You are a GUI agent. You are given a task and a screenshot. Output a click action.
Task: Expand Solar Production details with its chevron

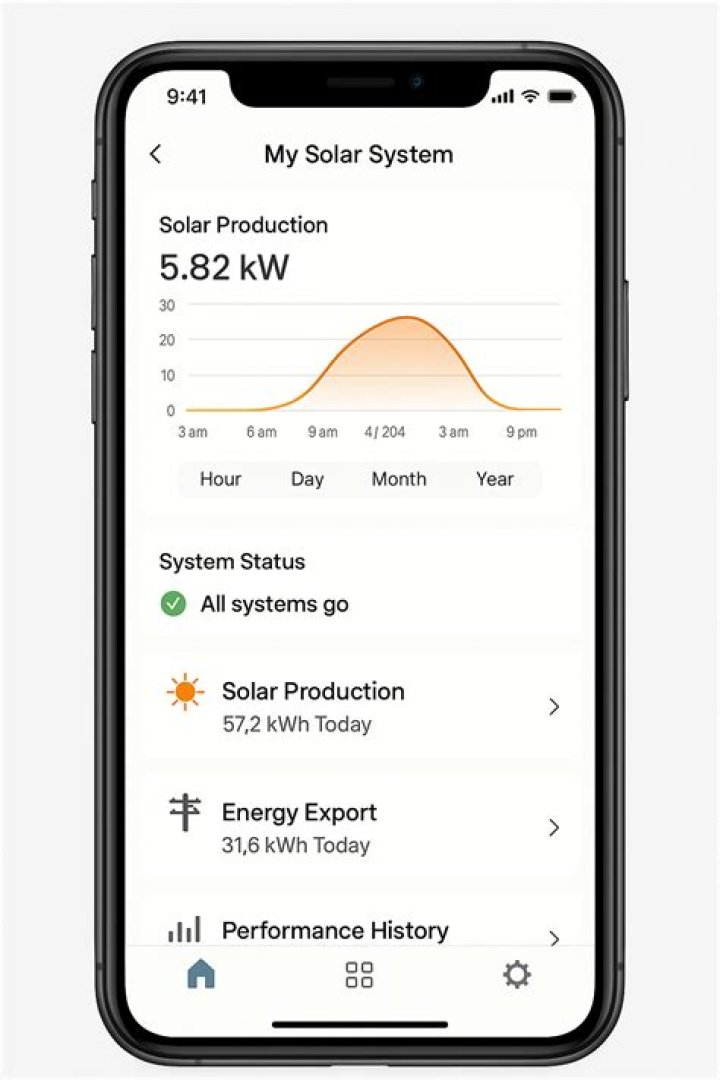[555, 707]
